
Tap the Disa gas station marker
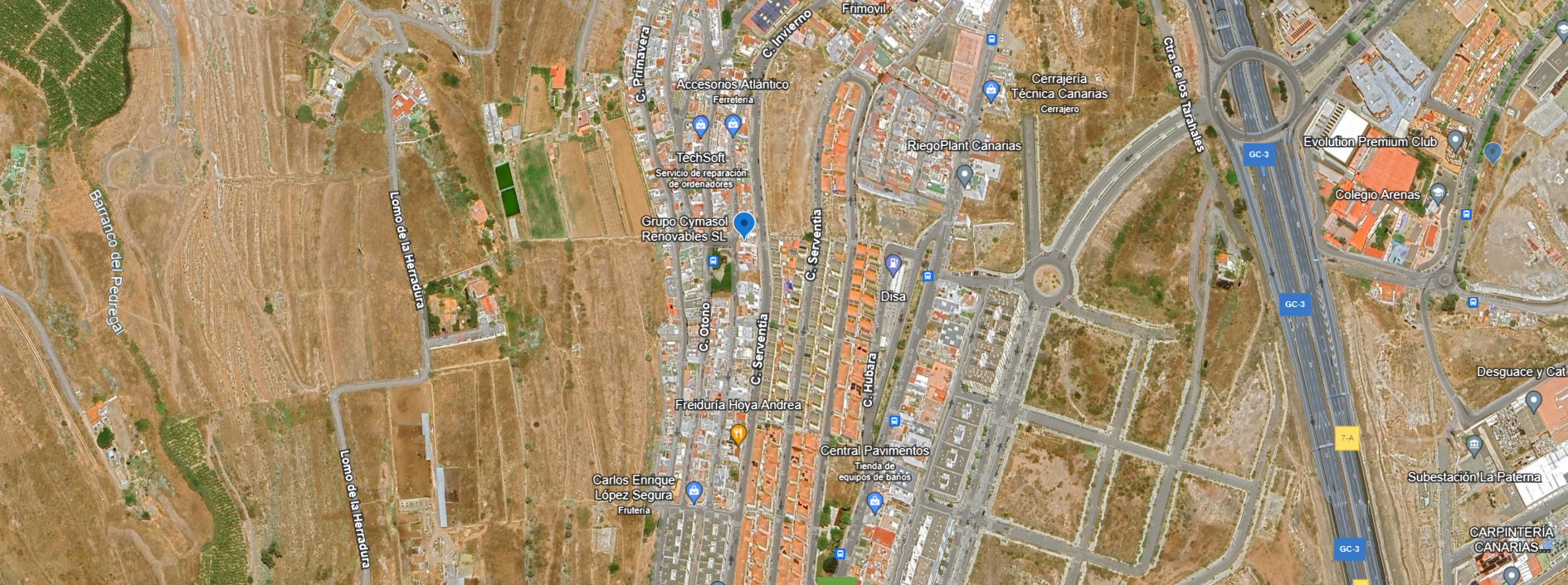coord(893,265)
